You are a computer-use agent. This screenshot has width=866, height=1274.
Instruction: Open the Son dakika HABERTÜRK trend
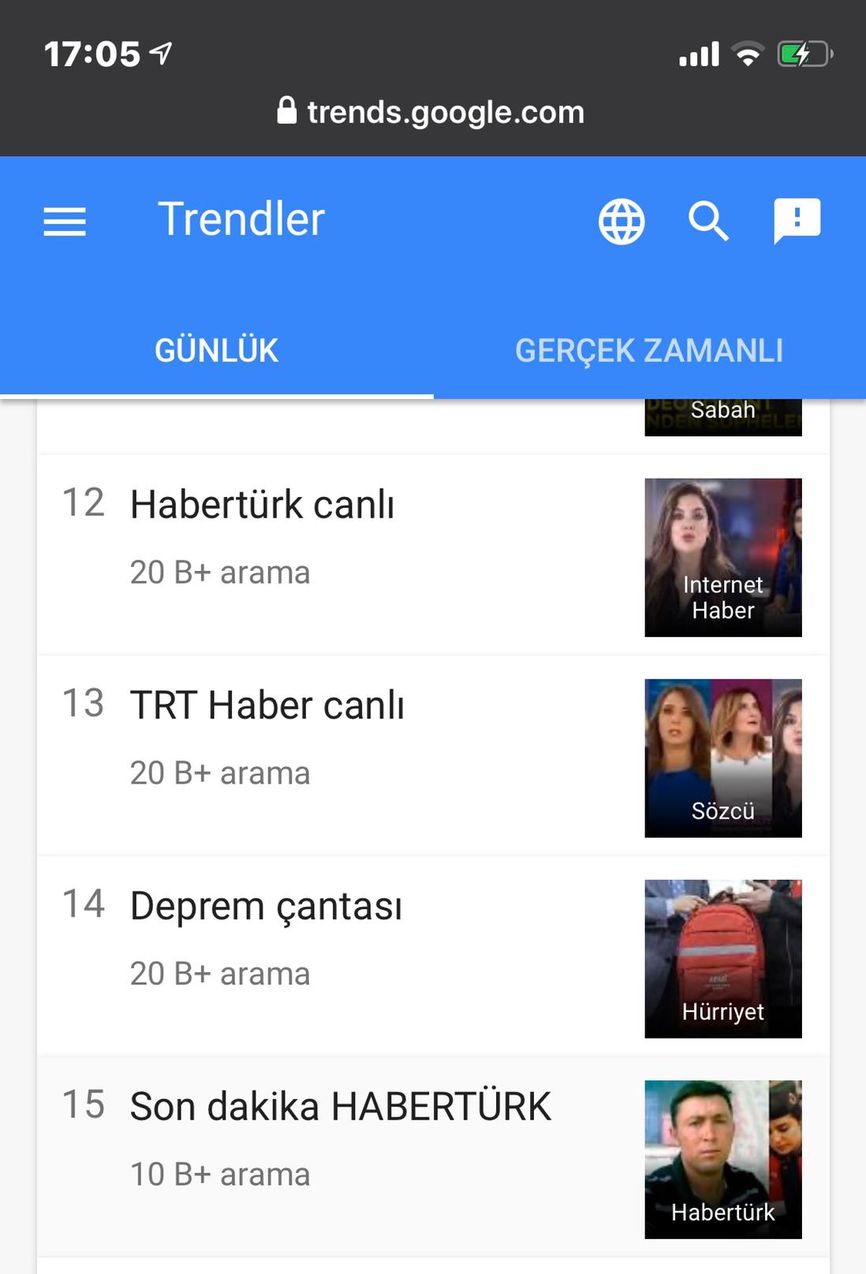[x=340, y=1107]
